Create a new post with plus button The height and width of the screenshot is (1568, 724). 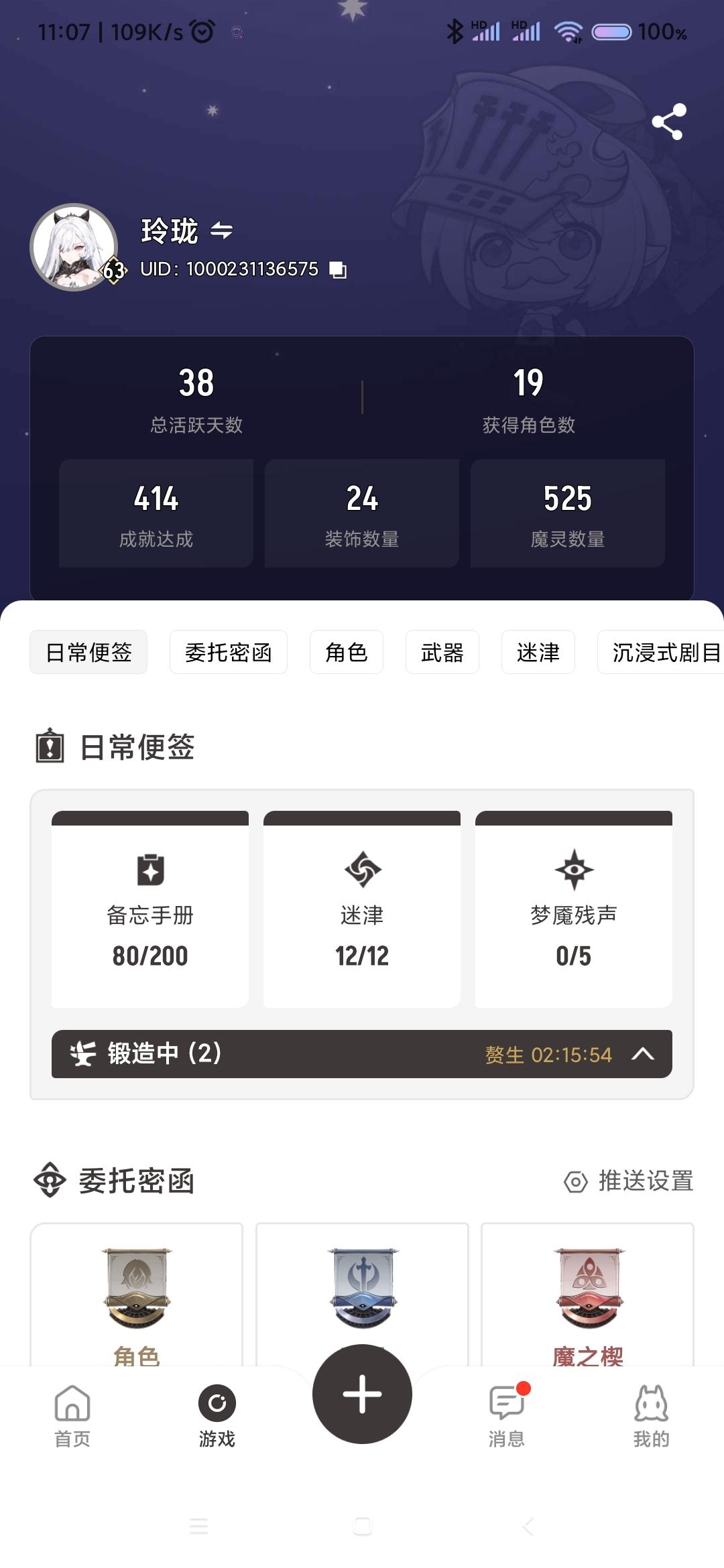tap(362, 1394)
